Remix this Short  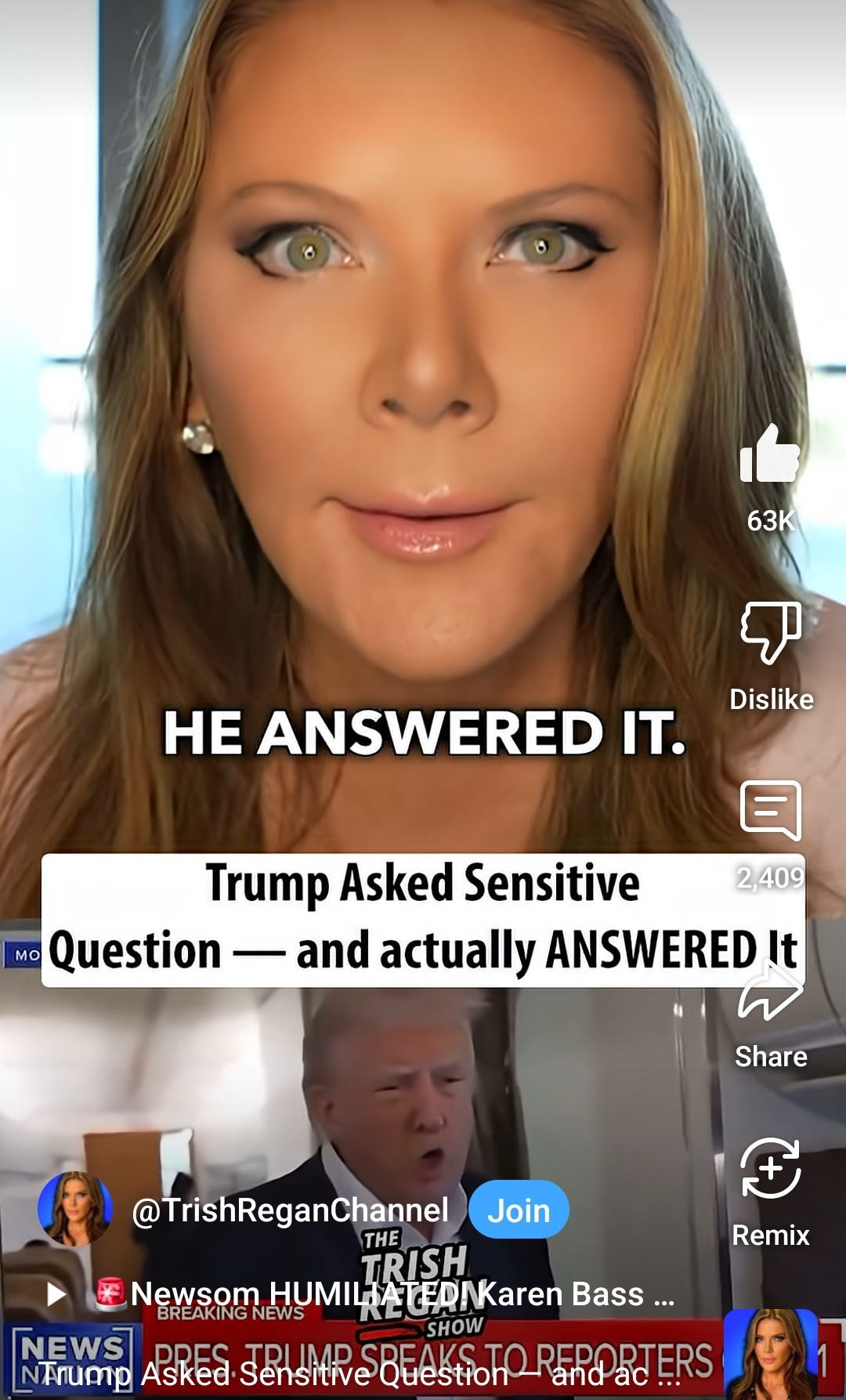pos(770,1169)
